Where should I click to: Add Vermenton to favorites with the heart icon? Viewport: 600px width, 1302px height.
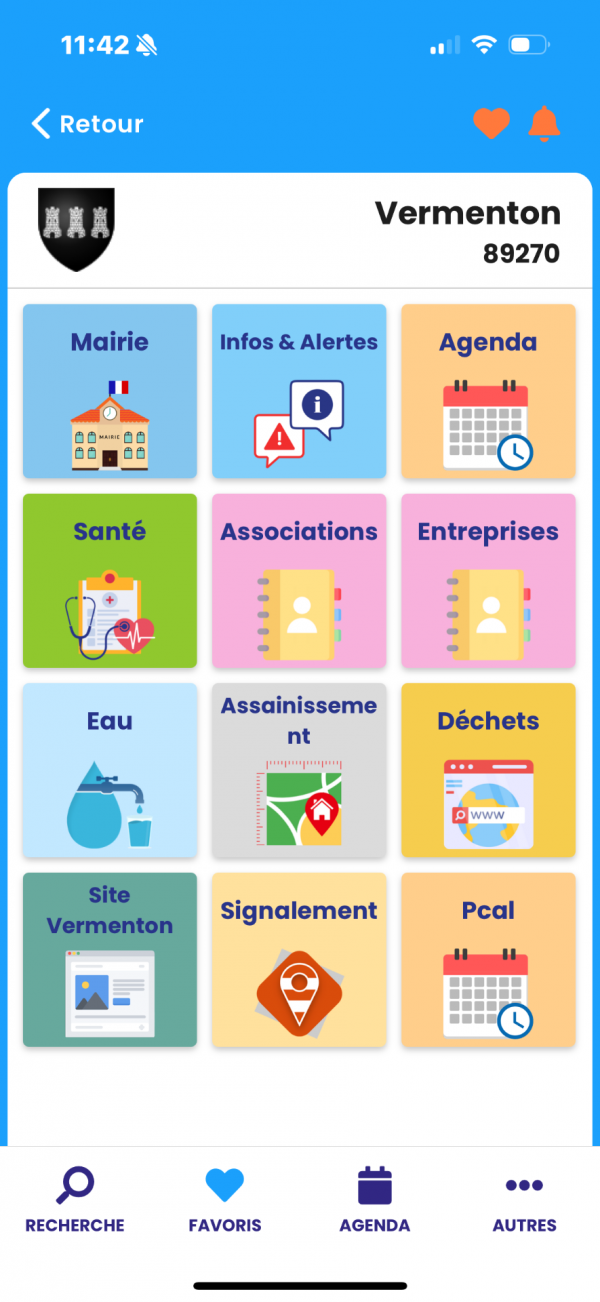click(491, 124)
